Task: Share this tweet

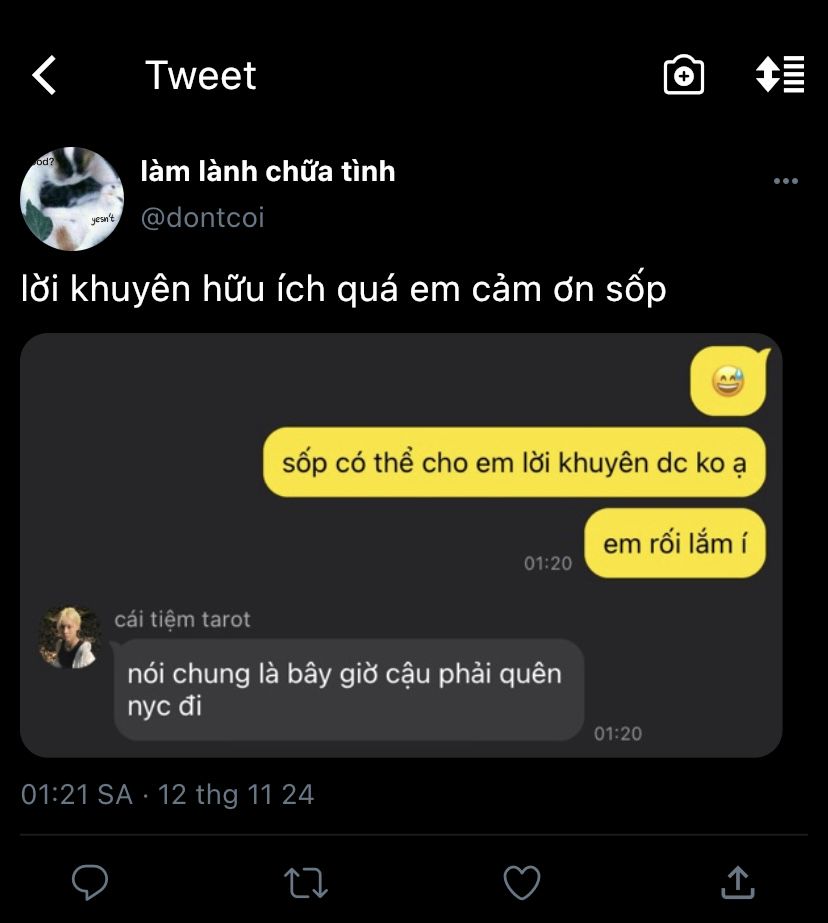Action: tap(737, 882)
